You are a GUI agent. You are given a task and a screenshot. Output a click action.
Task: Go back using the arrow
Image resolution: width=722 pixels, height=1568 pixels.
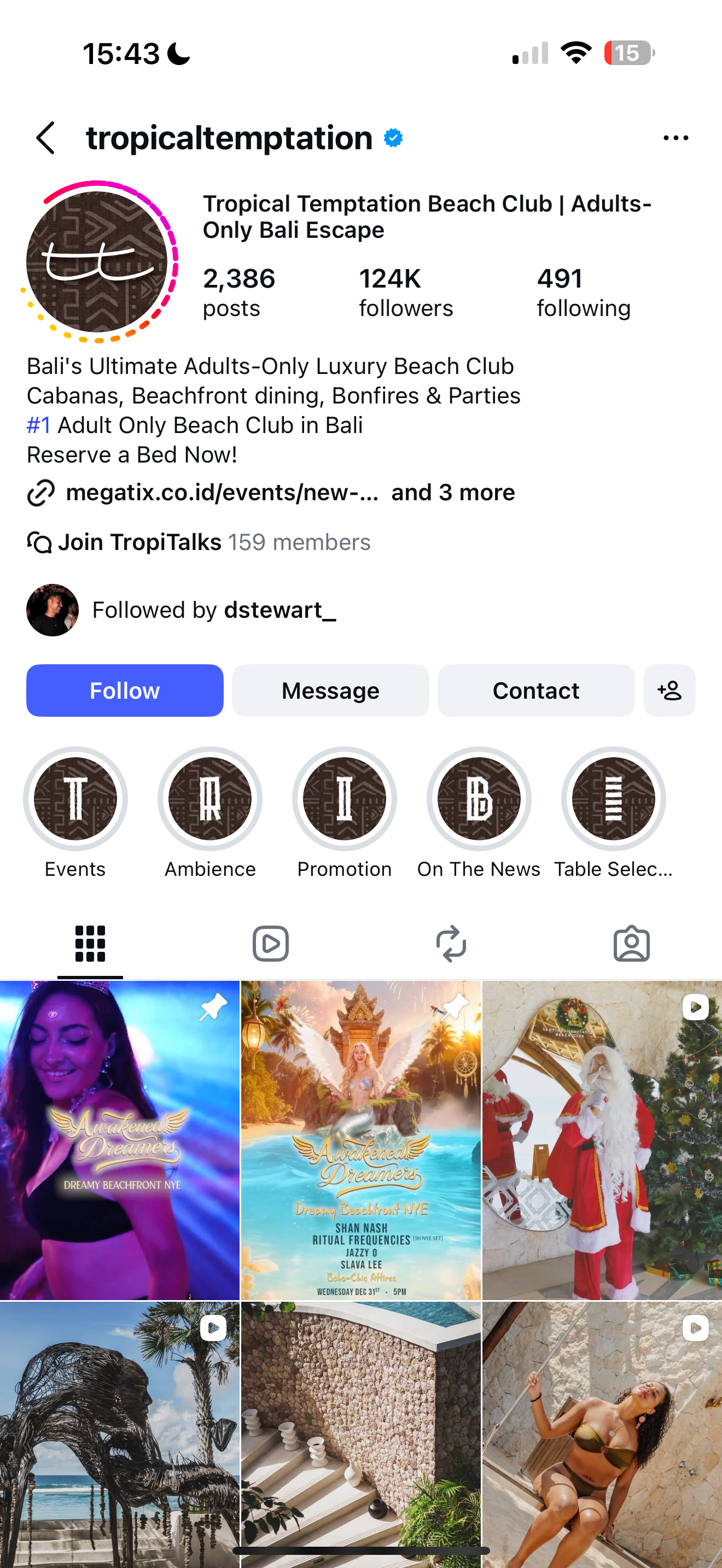[45, 138]
